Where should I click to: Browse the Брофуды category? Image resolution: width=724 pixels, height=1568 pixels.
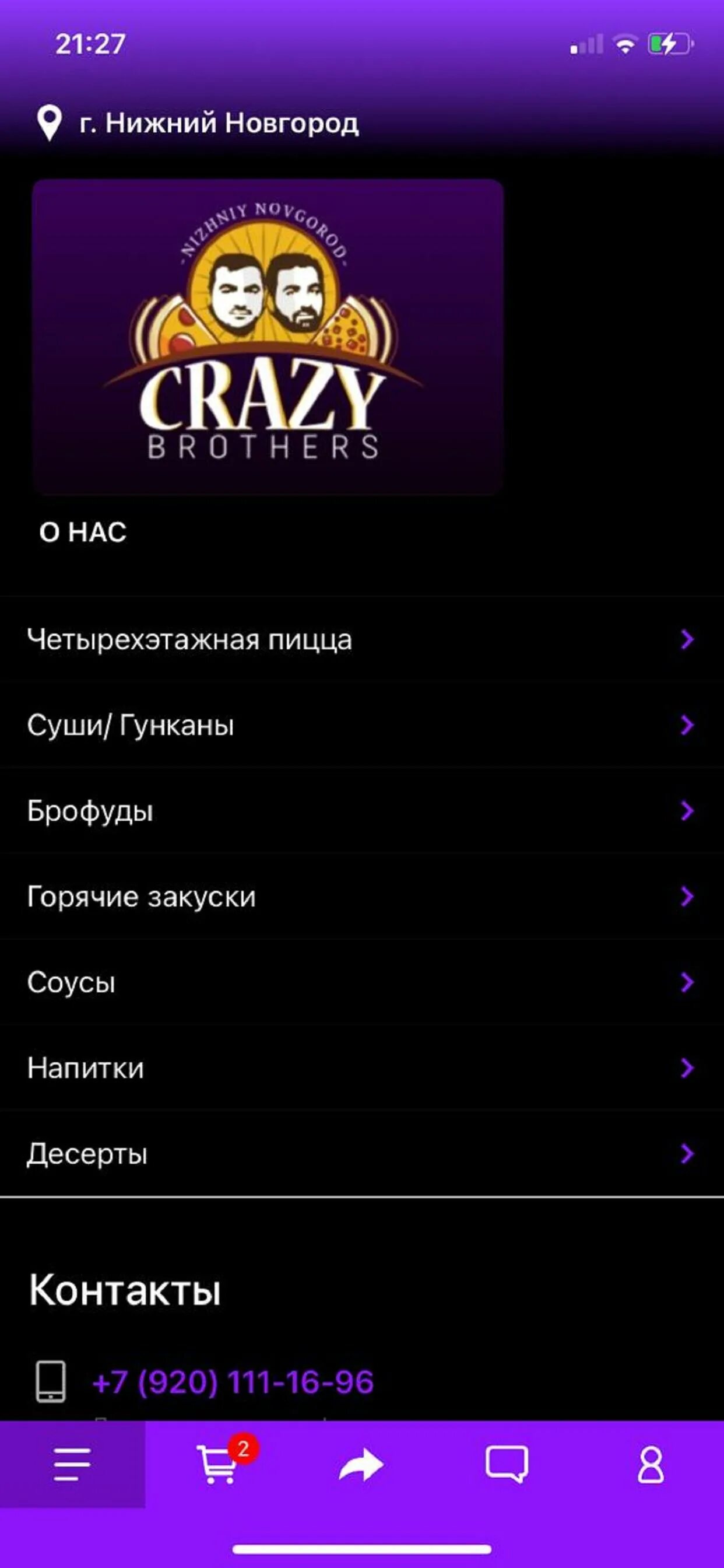361,811
